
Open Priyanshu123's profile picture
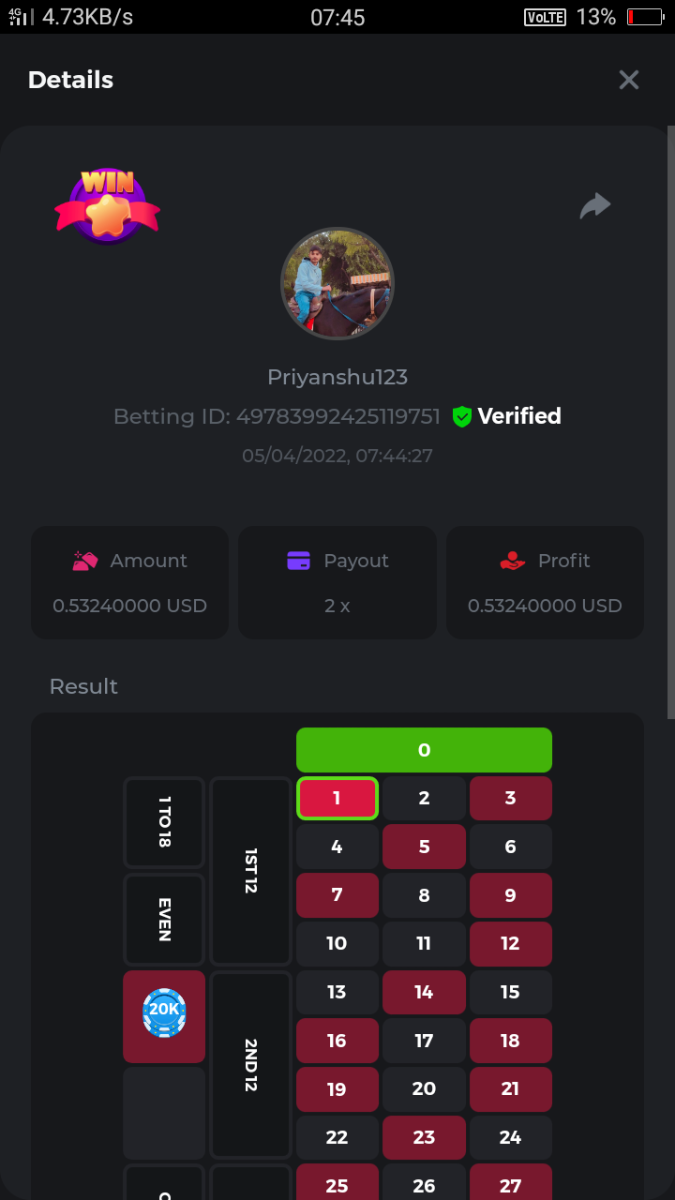click(x=337, y=284)
